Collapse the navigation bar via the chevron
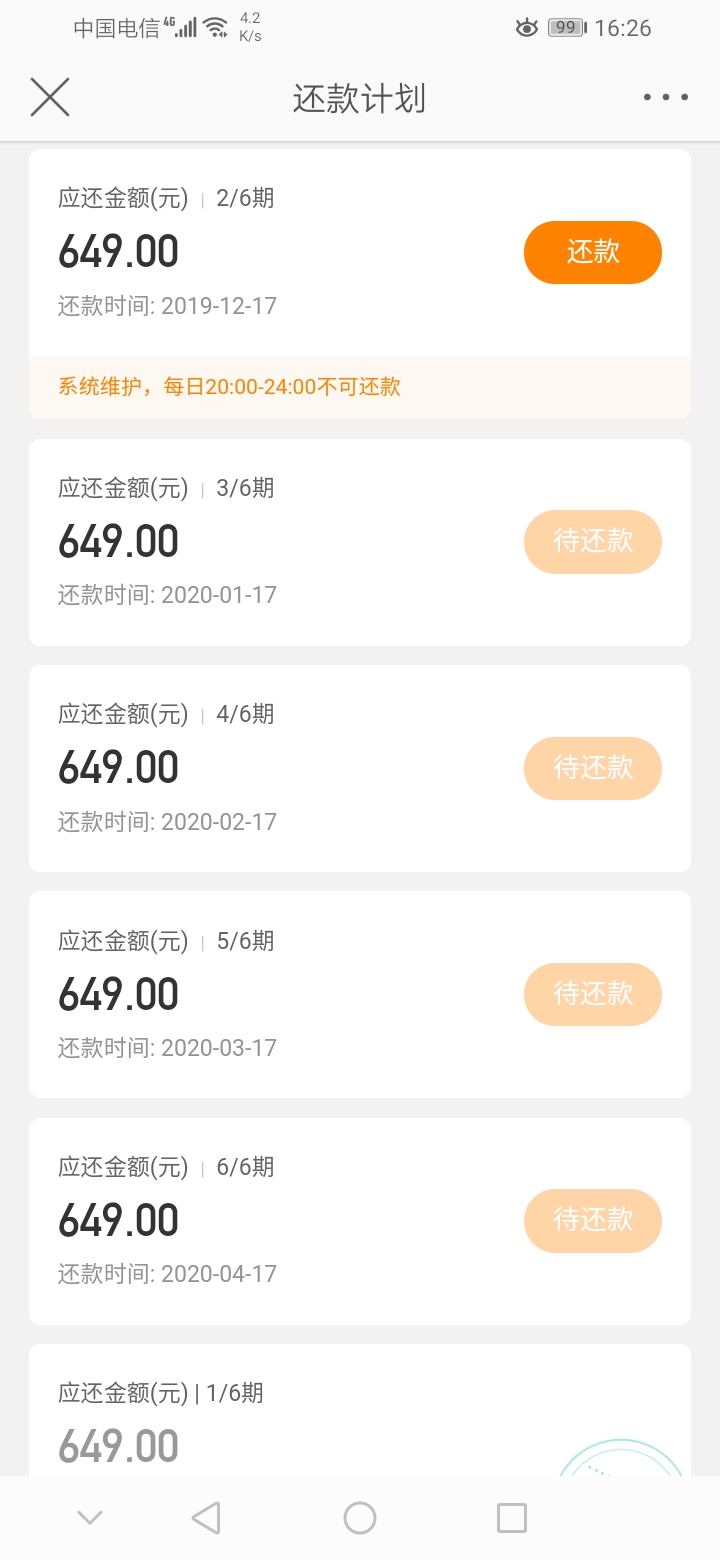Viewport: 720px width, 1560px height. [x=89, y=1517]
